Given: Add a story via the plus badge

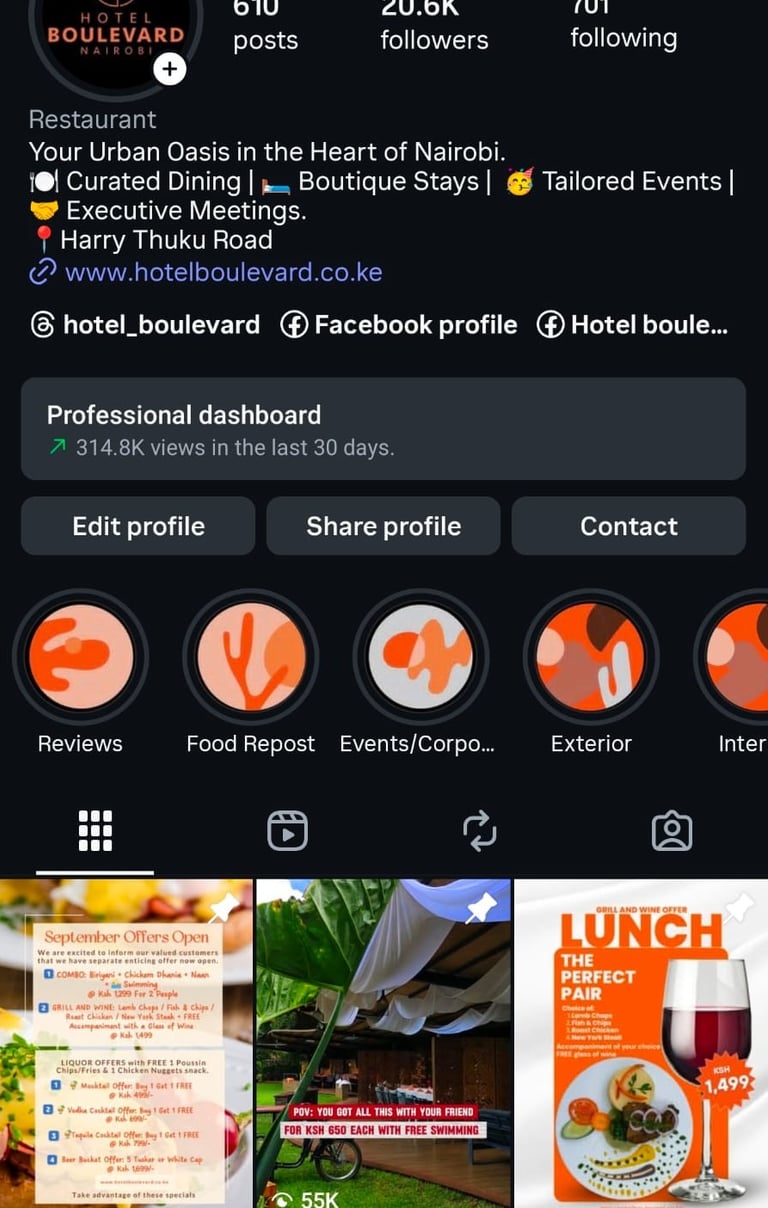Looking at the screenshot, I should tap(170, 69).
